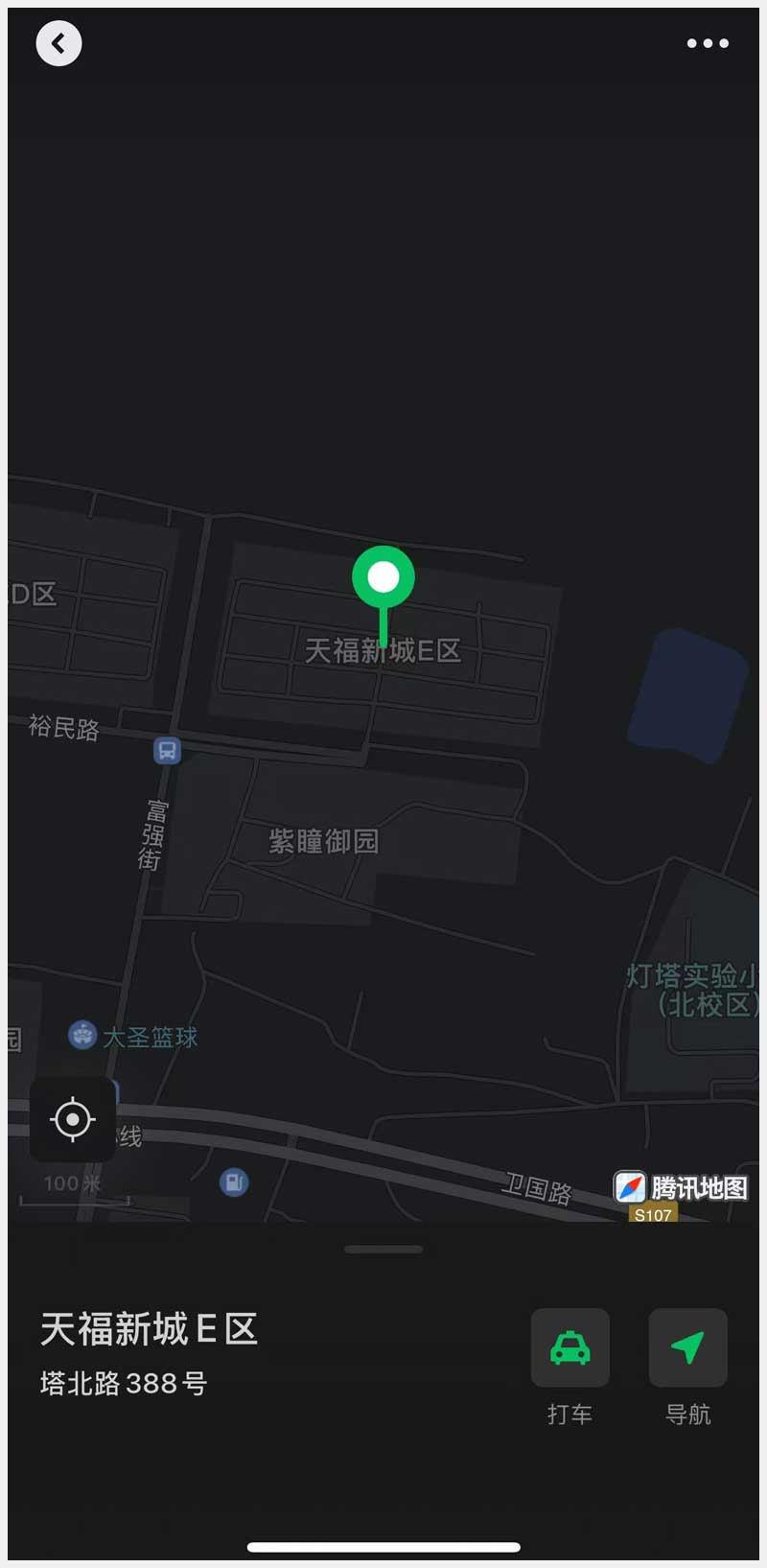Go back using the top-left arrow
Viewport: 767px width, 1568px height.
point(58,43)
